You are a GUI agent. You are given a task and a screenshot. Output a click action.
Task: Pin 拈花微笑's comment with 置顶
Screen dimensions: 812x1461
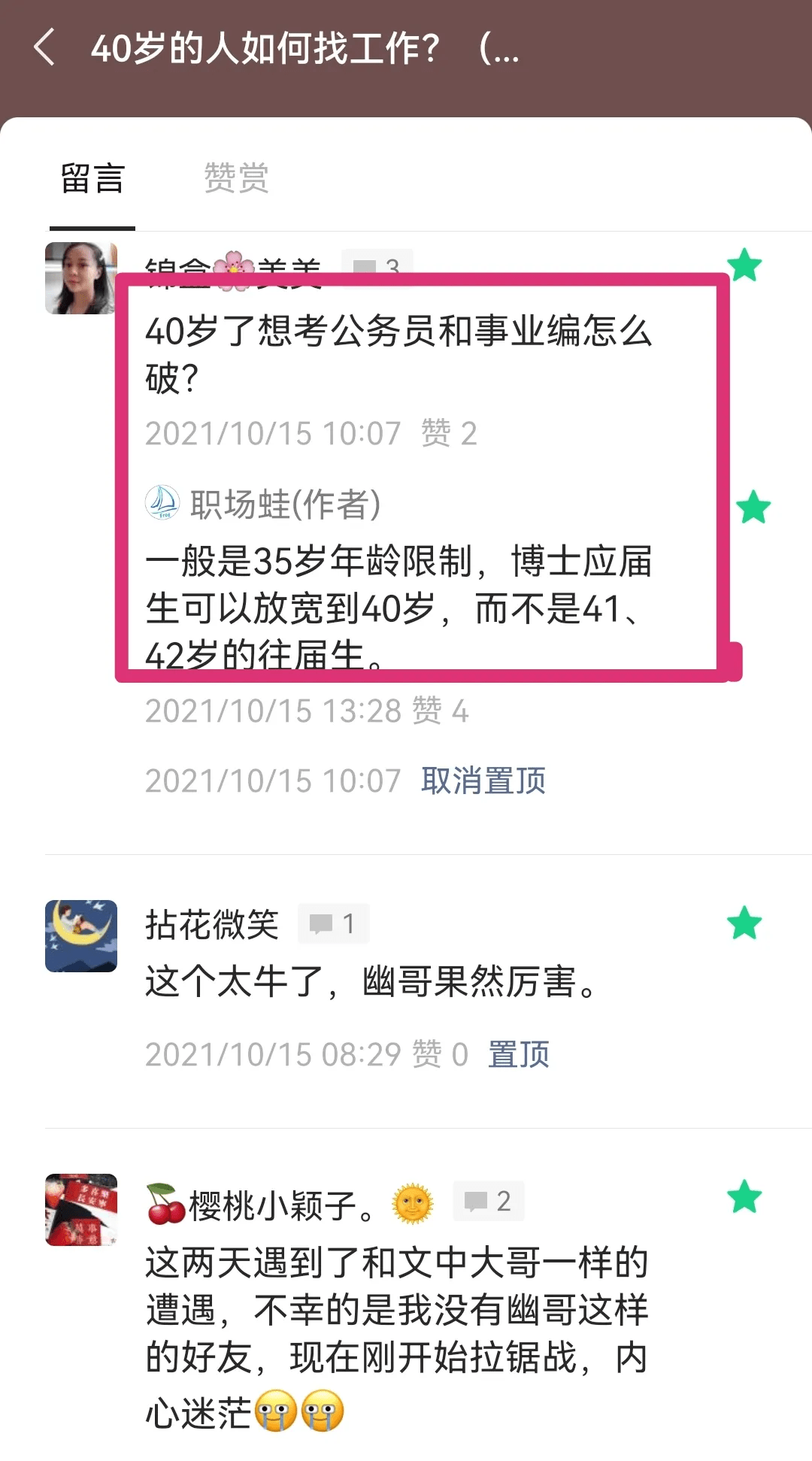coord(518,1054)
